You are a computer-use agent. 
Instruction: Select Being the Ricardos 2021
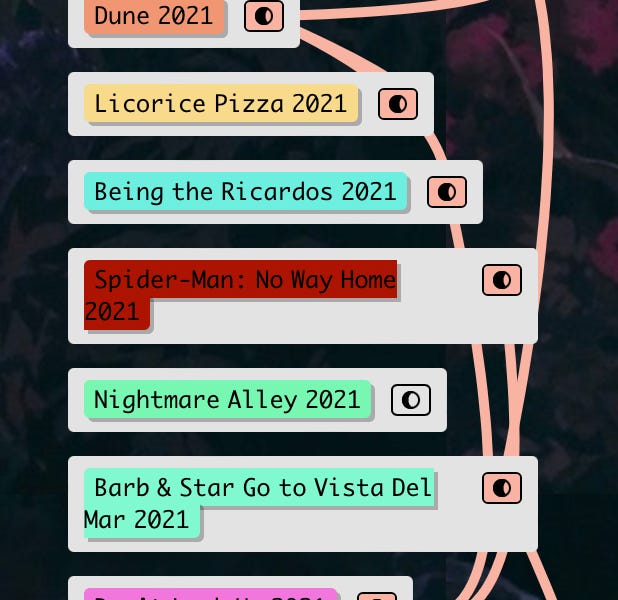245,191
